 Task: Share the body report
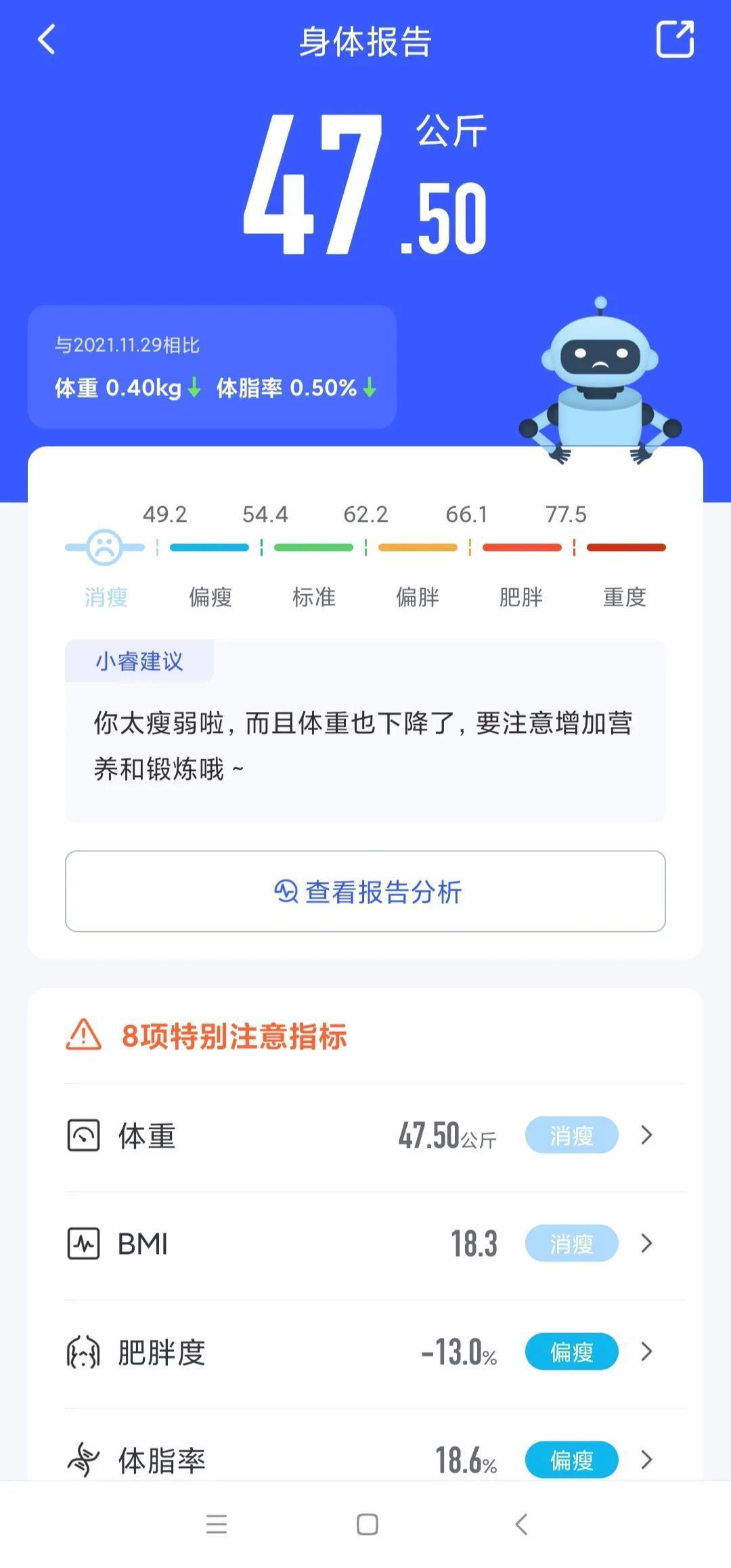pyautogui.click(x=675, y=39)
